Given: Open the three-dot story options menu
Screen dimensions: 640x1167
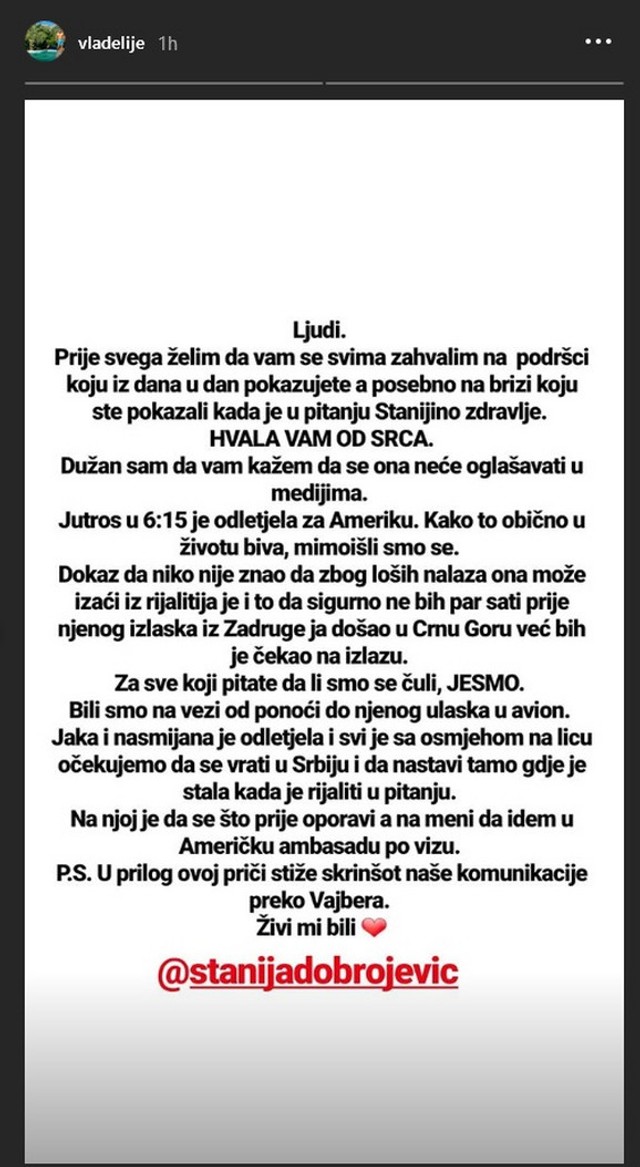Looking at the screenshot, I should point(598,42).
